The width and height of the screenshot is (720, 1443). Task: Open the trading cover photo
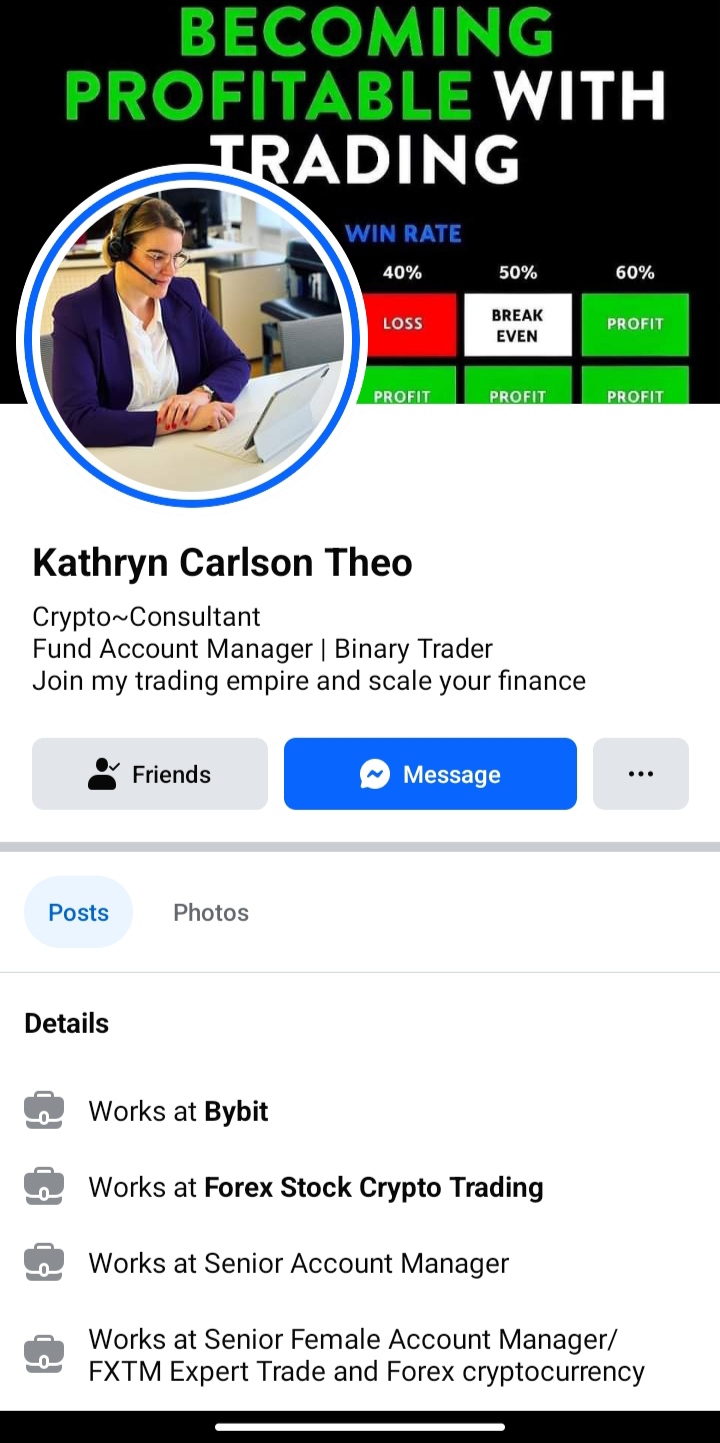[540, 150]
